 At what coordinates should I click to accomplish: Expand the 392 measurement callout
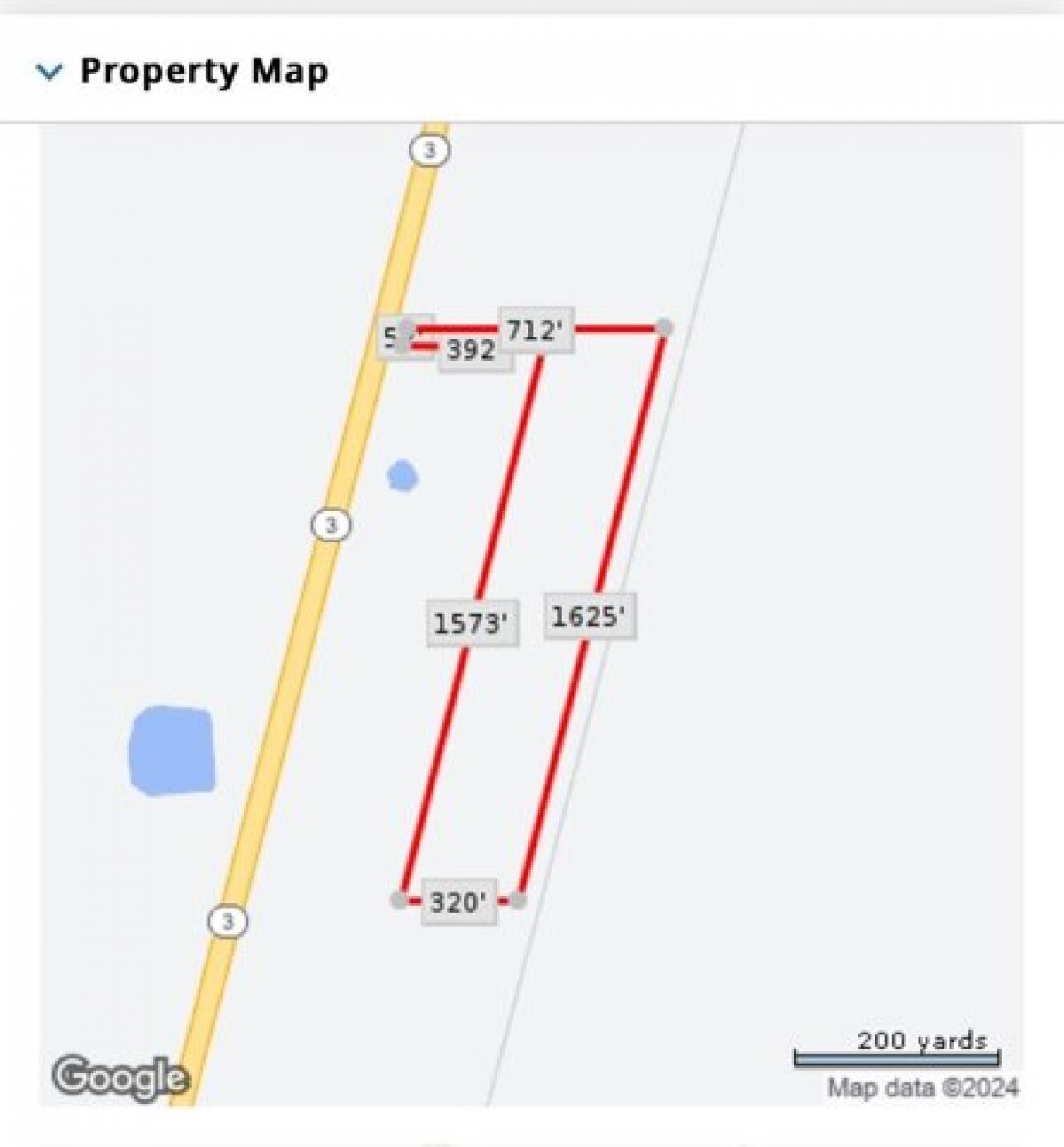(471, 350)
